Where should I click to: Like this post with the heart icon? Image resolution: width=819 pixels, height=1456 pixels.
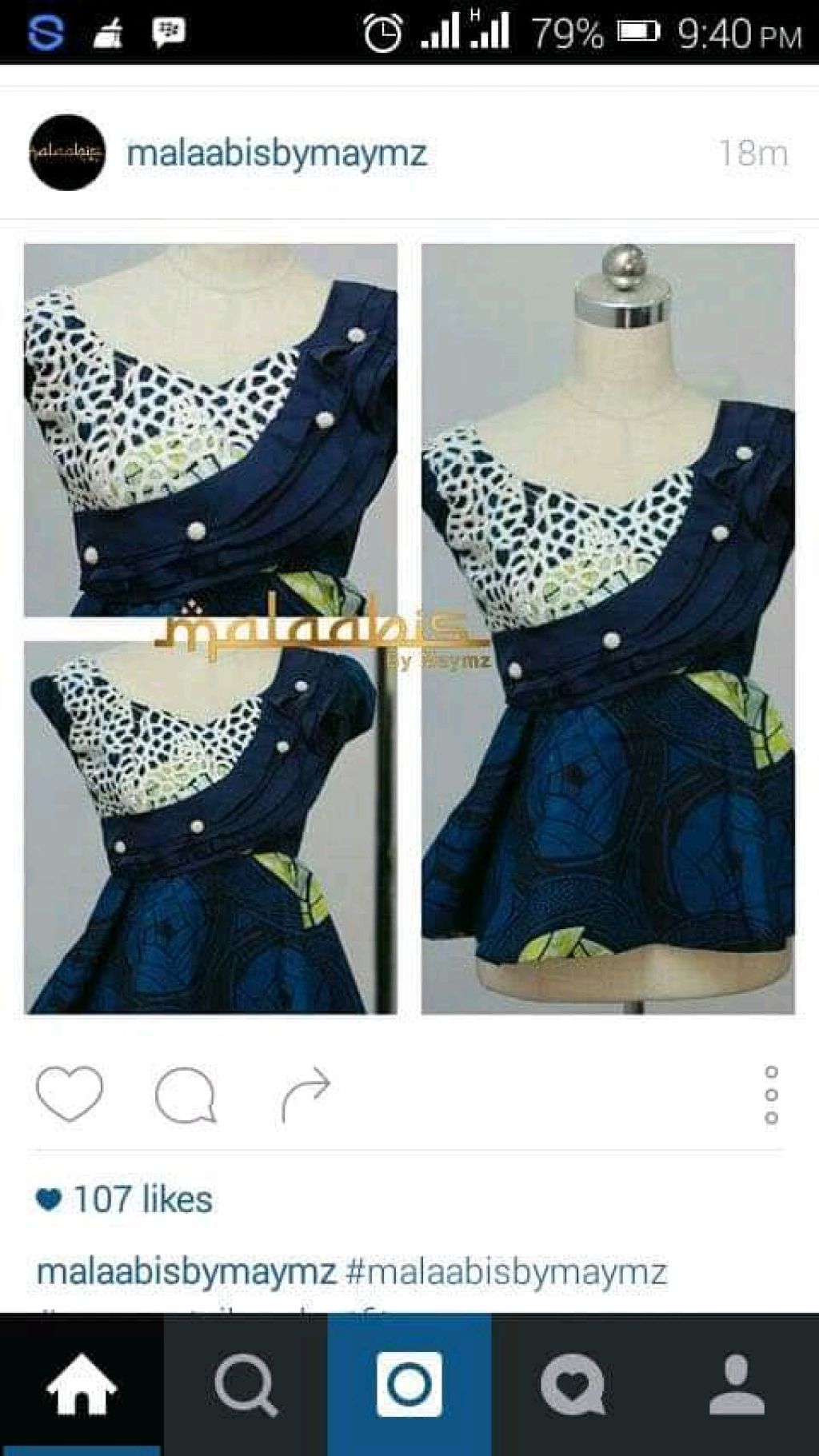pyautogui.click(x=70, y=1094)
